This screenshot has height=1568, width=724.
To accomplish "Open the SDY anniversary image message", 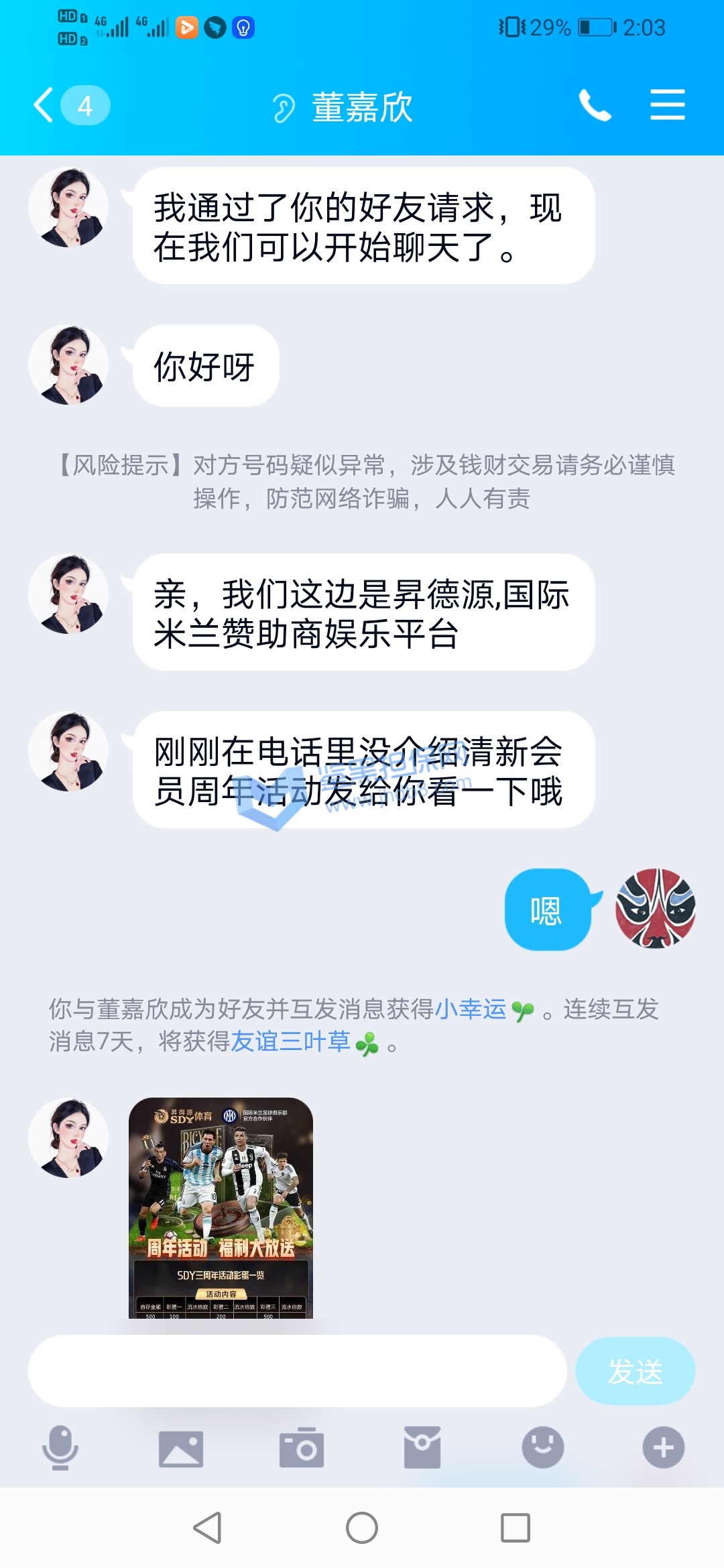I will pos(221,1207).
